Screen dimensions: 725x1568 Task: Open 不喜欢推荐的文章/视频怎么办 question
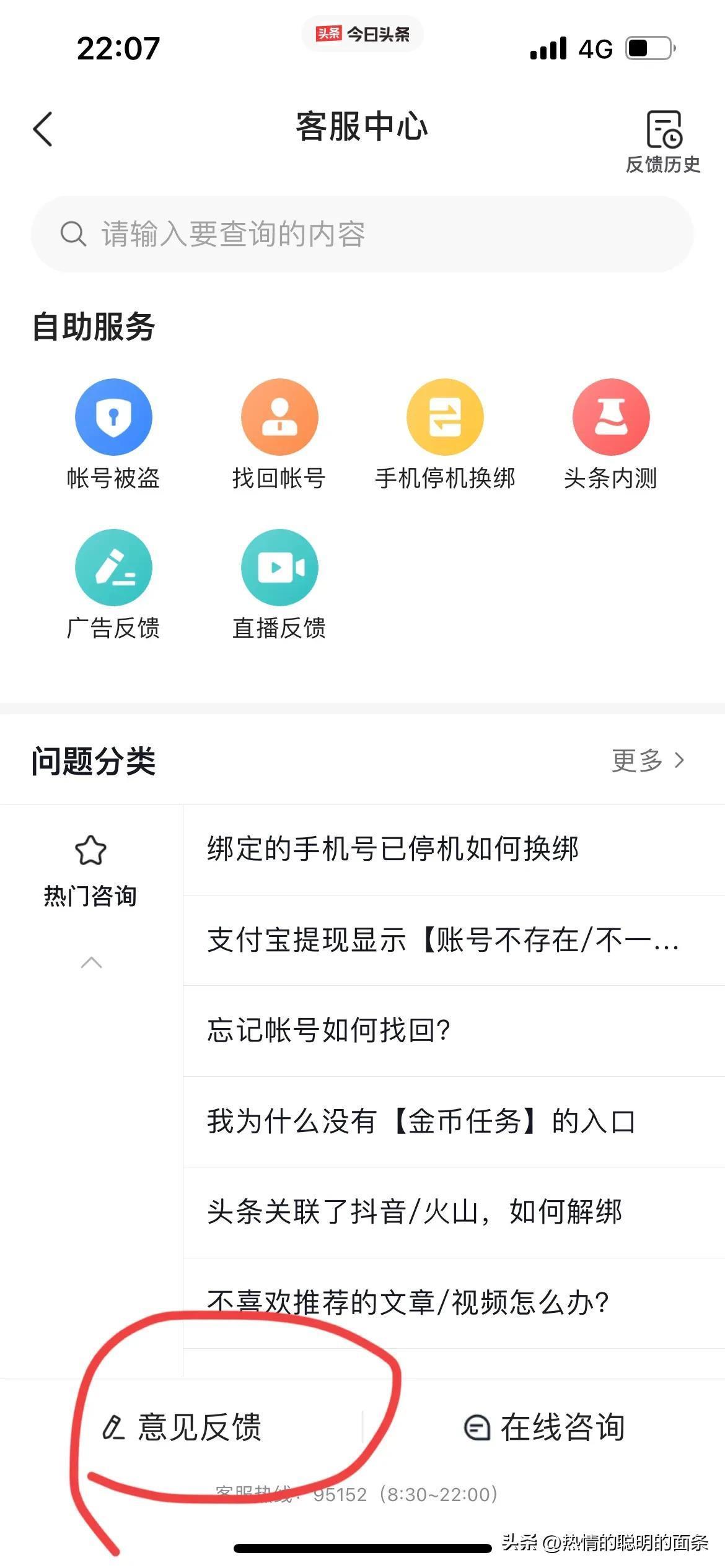click(454, 1302)
